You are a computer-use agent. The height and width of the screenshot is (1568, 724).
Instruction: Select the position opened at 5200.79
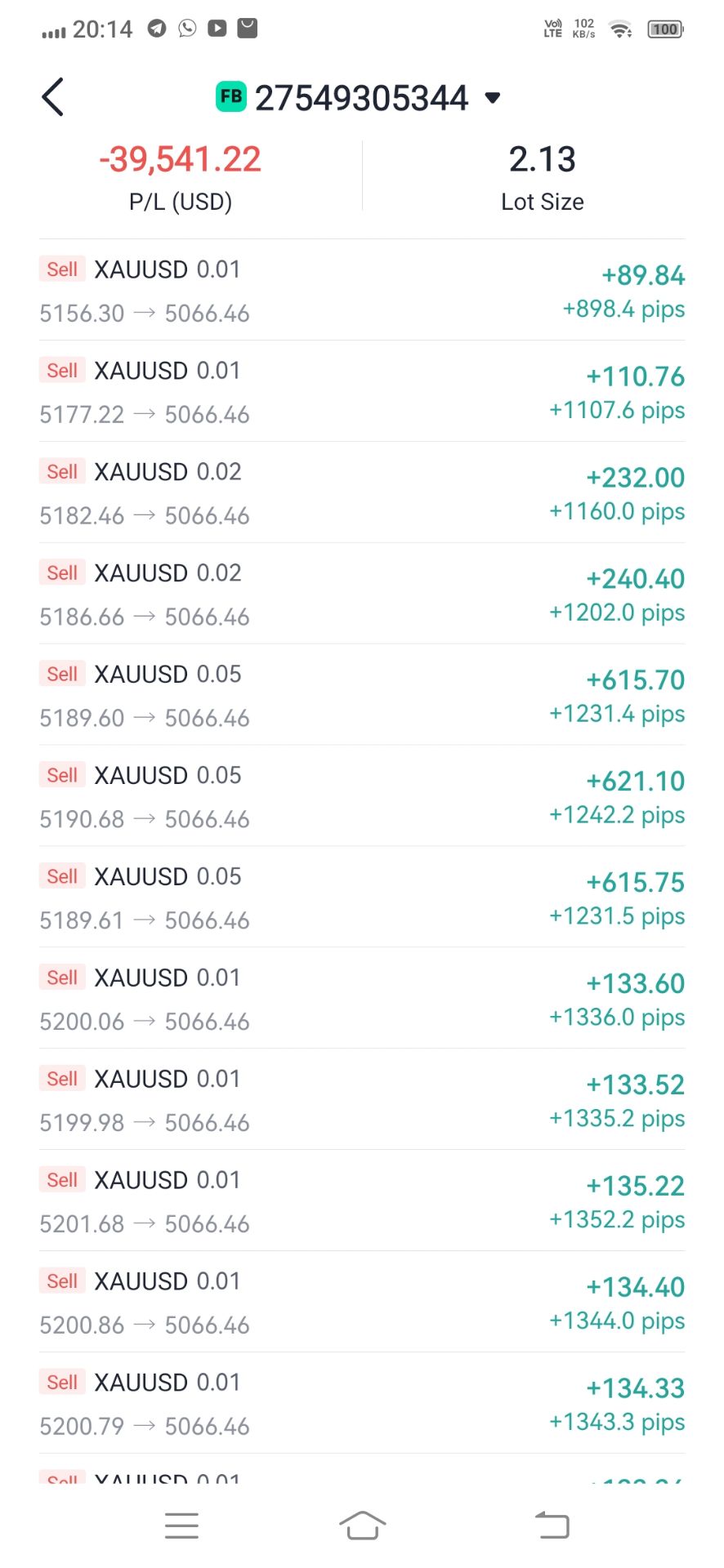[361, 1405]
